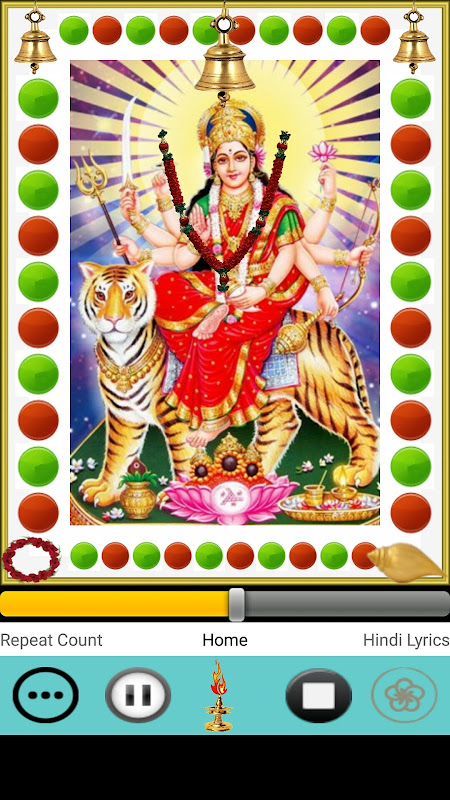Ring the top right bell
This screenshot has height=800, width=450.
pyautogui.click(x=414, y=39)
